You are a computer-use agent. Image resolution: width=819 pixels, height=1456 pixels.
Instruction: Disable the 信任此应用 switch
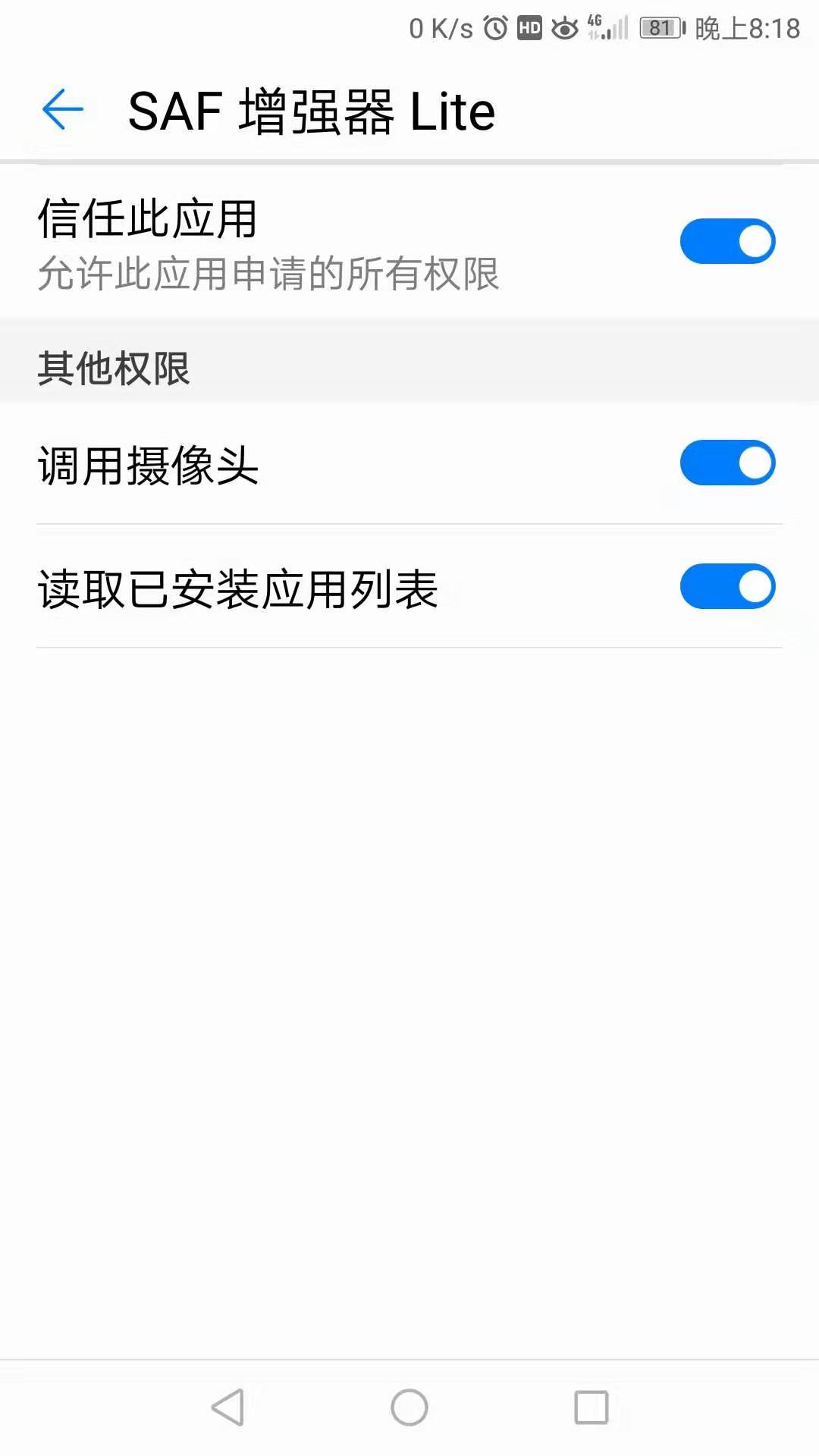point(727,240)
